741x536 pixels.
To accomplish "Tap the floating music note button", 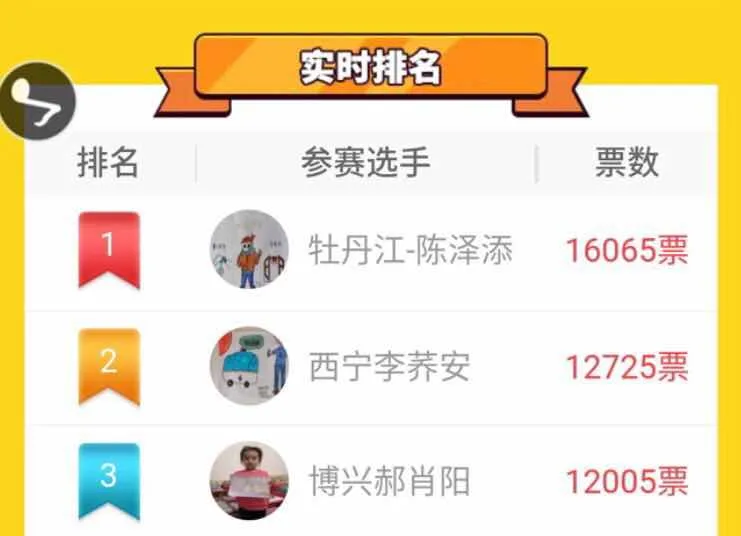I will [x=37, y=101].
